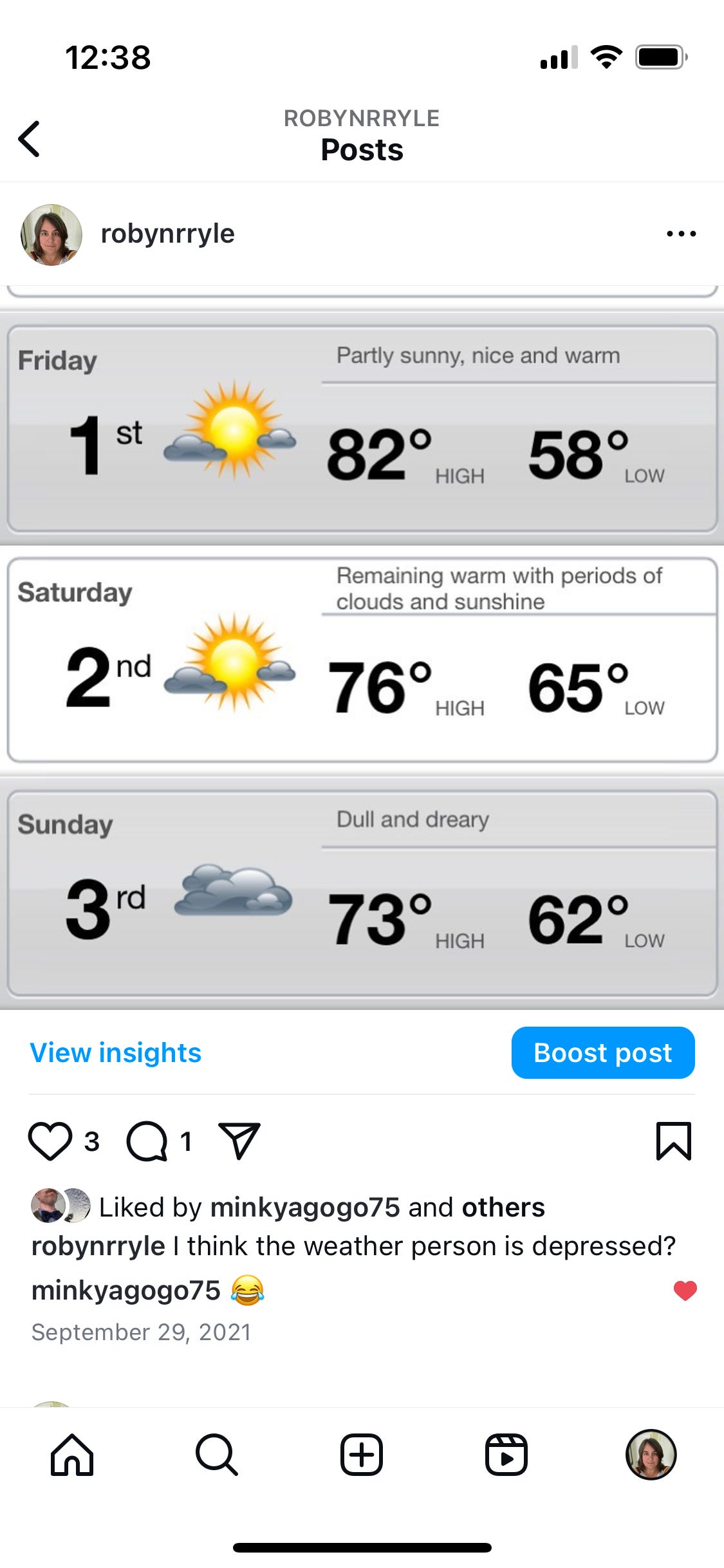724x1568 pixels.
Task: Open the Reels tab
Action: pyautogui.click(x=506, y=1455)
